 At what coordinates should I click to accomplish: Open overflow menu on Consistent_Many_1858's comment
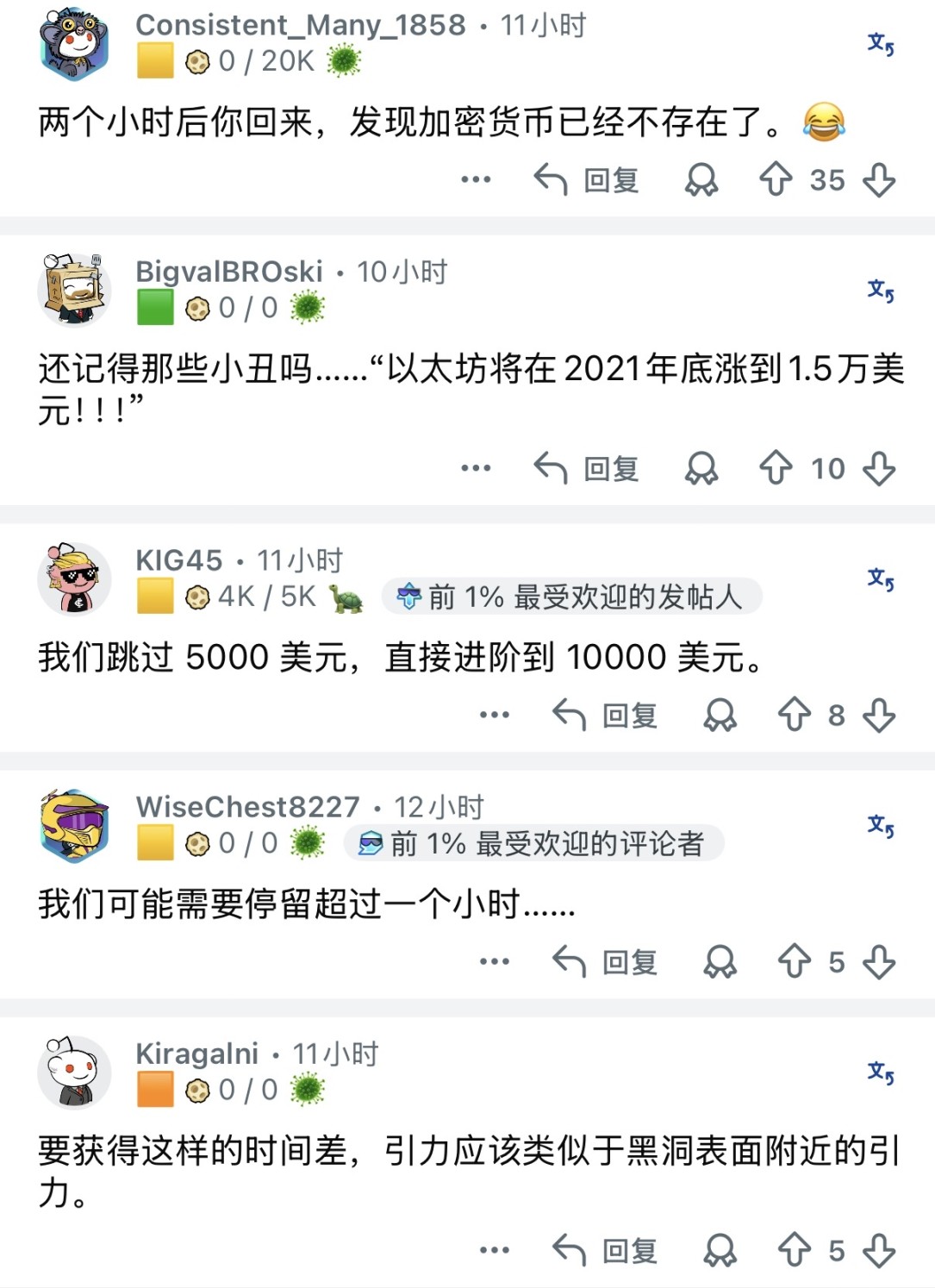pos(476,179)
